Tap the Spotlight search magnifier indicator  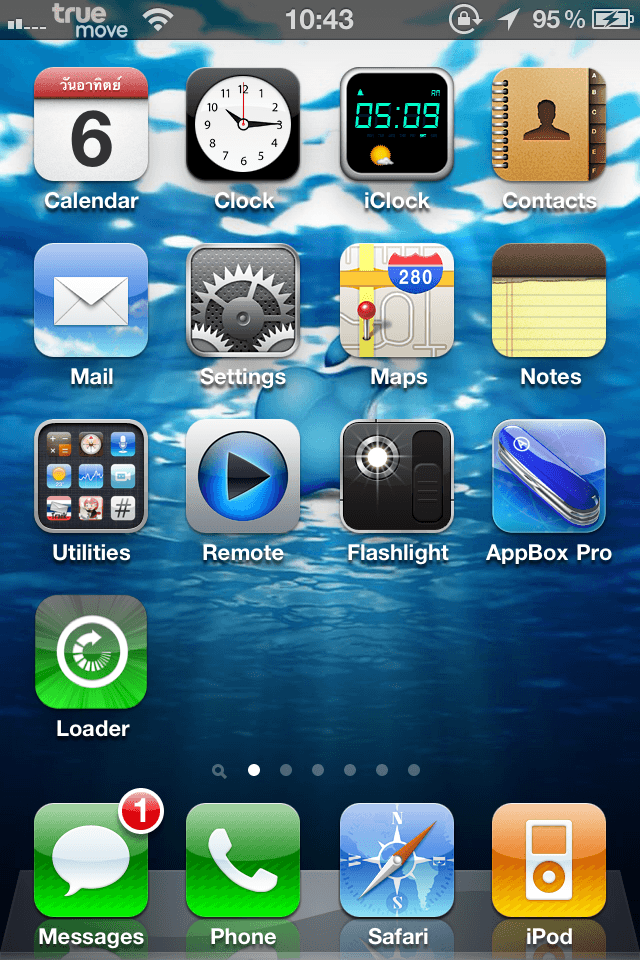pyautogui.click(x=220, y=771)
